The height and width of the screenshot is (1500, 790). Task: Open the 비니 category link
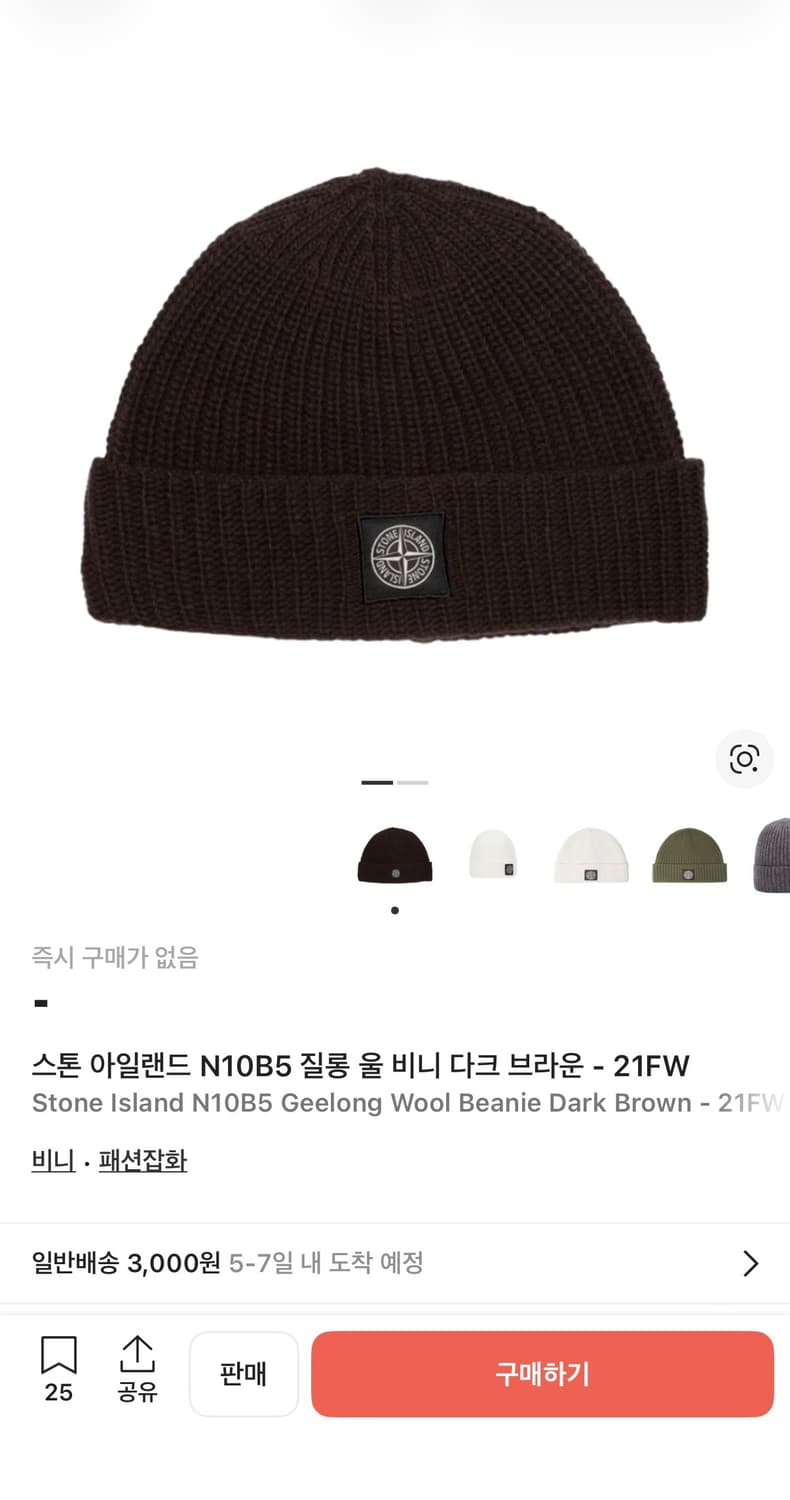52,1160
